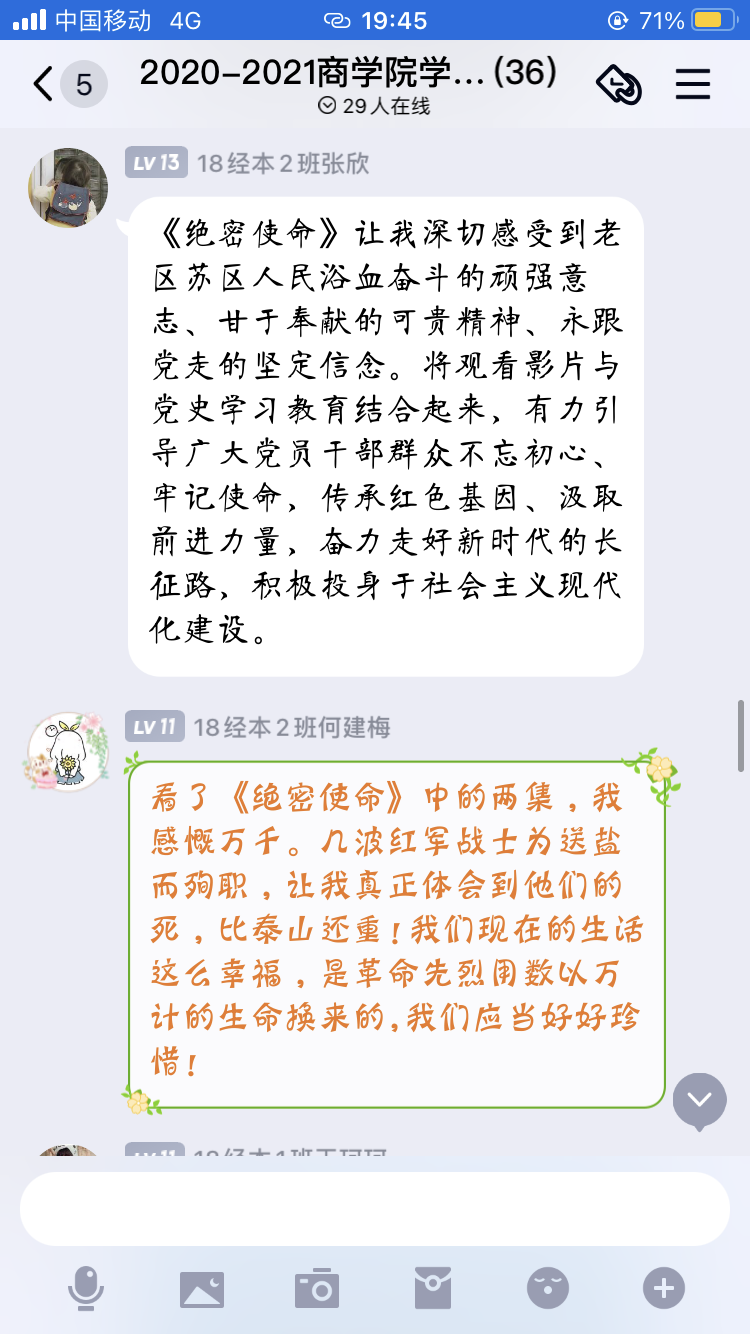View 张欣's profile avatar

tap(68, 188)
